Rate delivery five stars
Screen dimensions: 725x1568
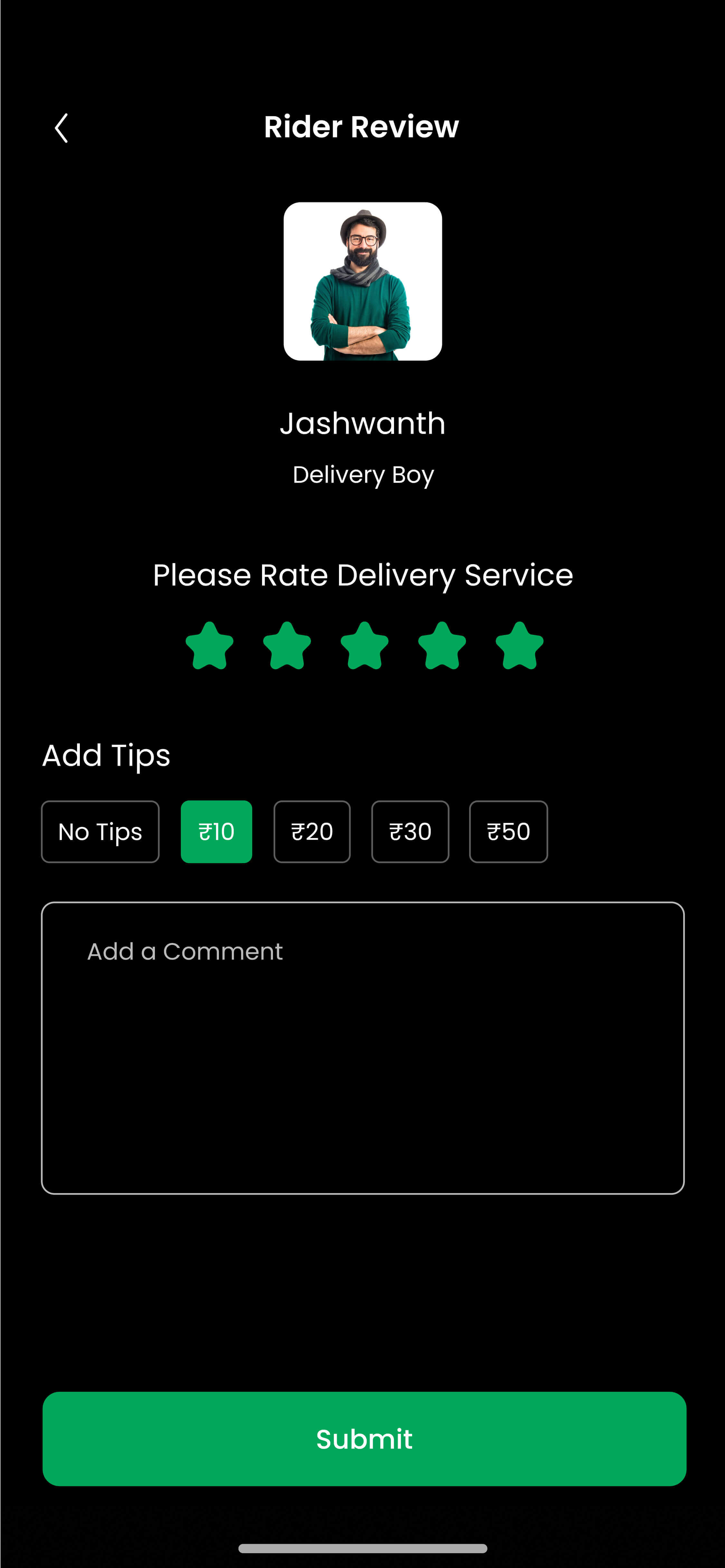pyautogui.click(x=519, y=647)
